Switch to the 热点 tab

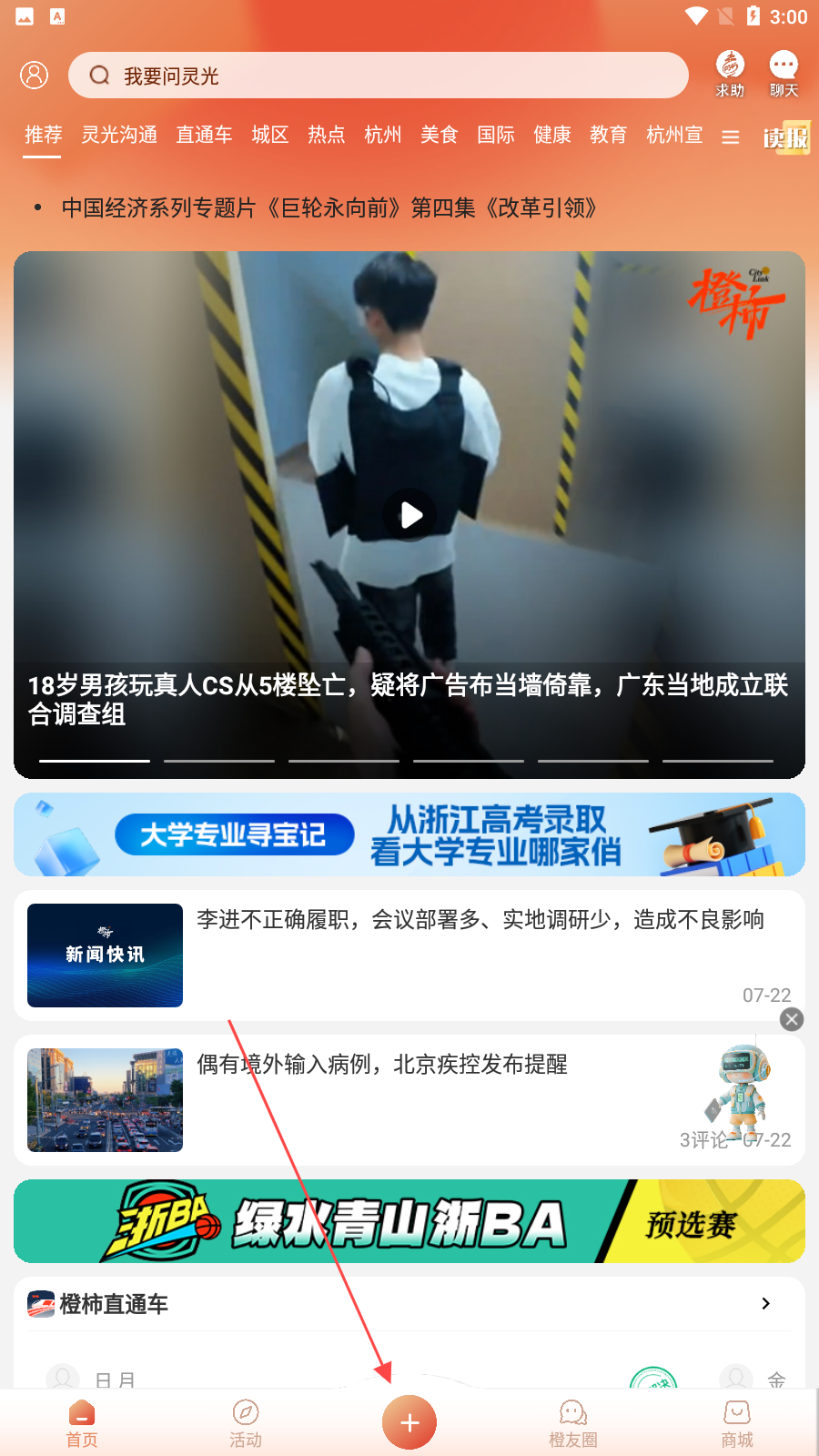pos(326,135)
